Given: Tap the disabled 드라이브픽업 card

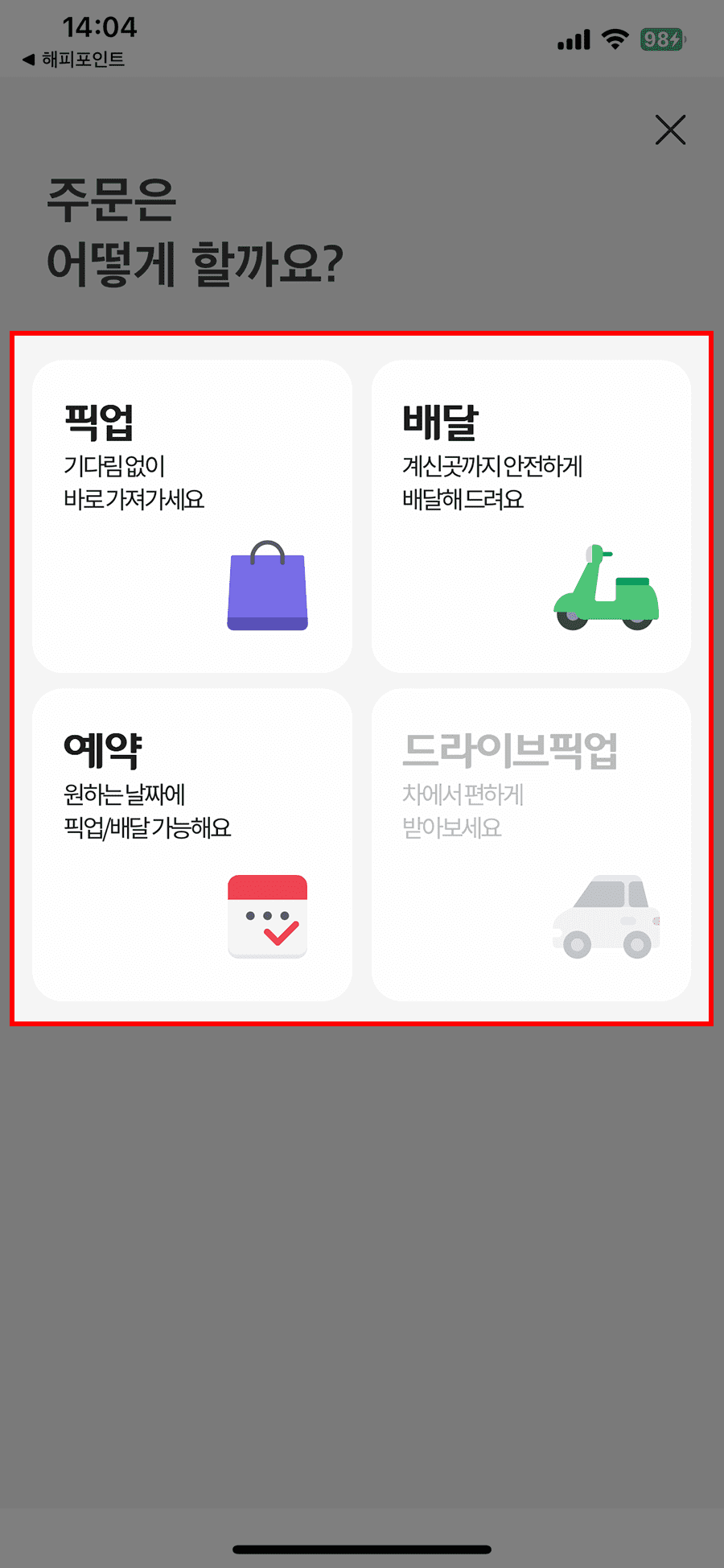Looking at the screenshot, I should click(532, 844).
